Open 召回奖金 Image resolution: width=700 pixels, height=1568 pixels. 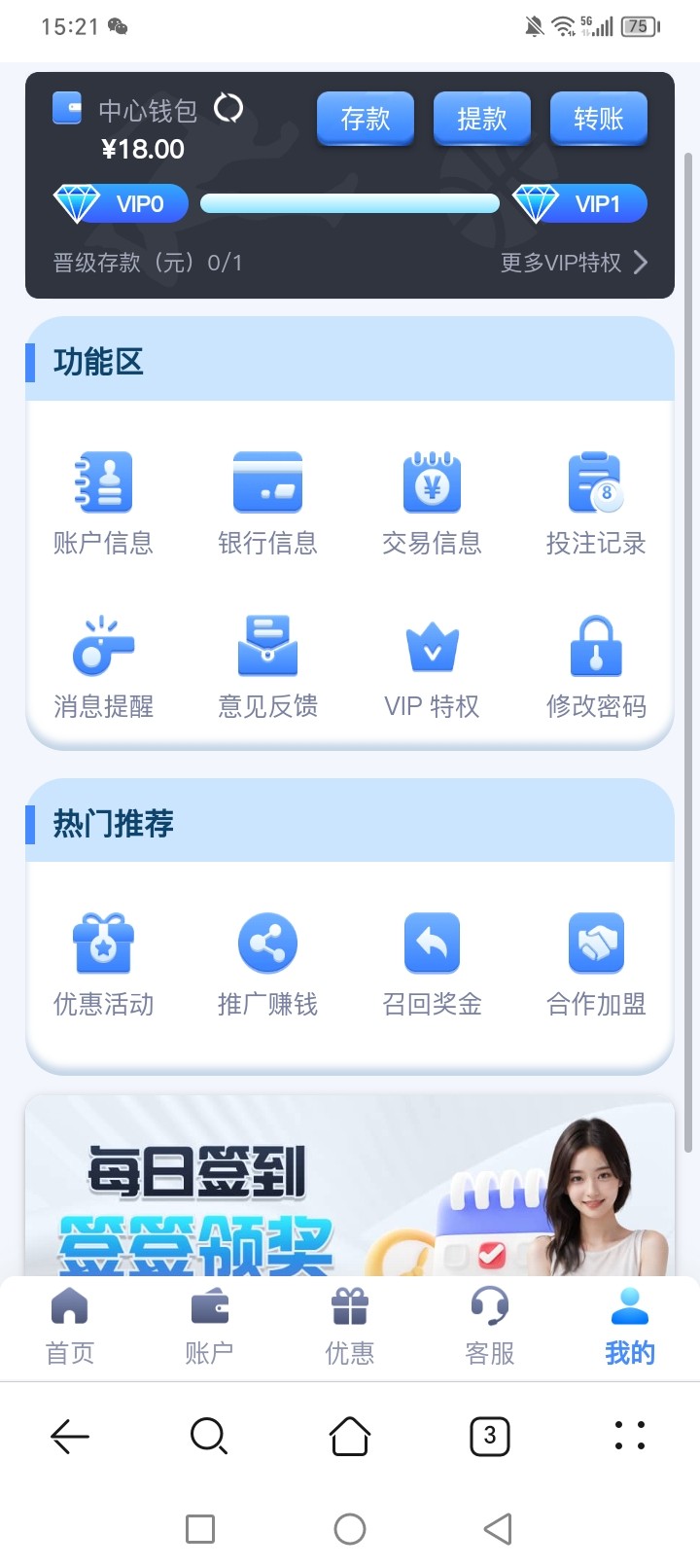coord(433,964)
